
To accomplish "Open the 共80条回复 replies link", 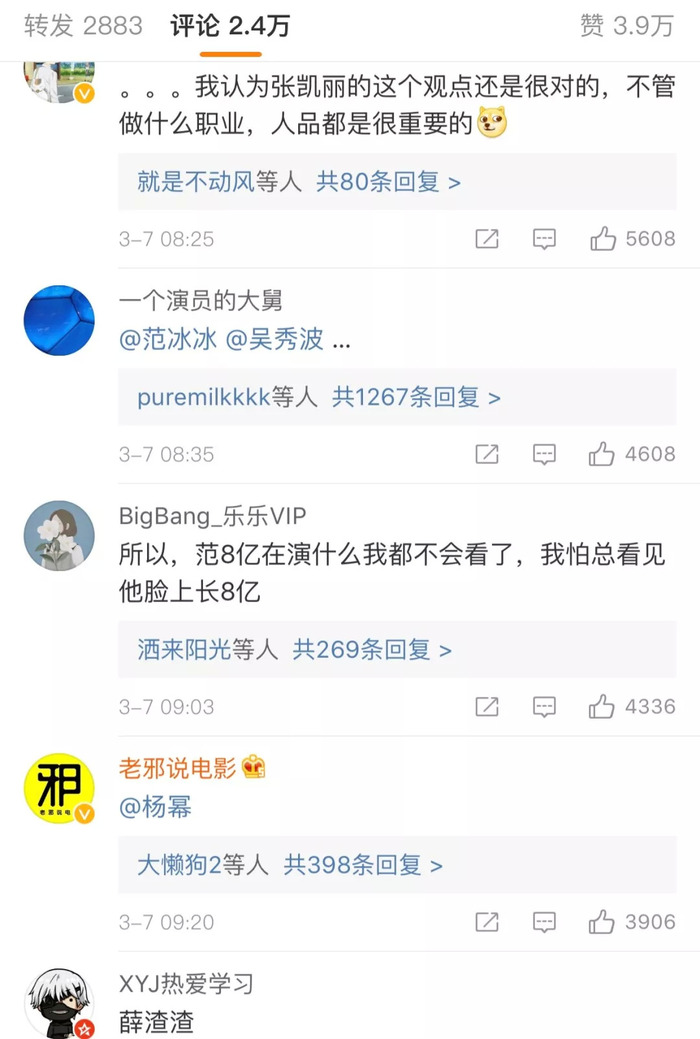I will (388, 182).
